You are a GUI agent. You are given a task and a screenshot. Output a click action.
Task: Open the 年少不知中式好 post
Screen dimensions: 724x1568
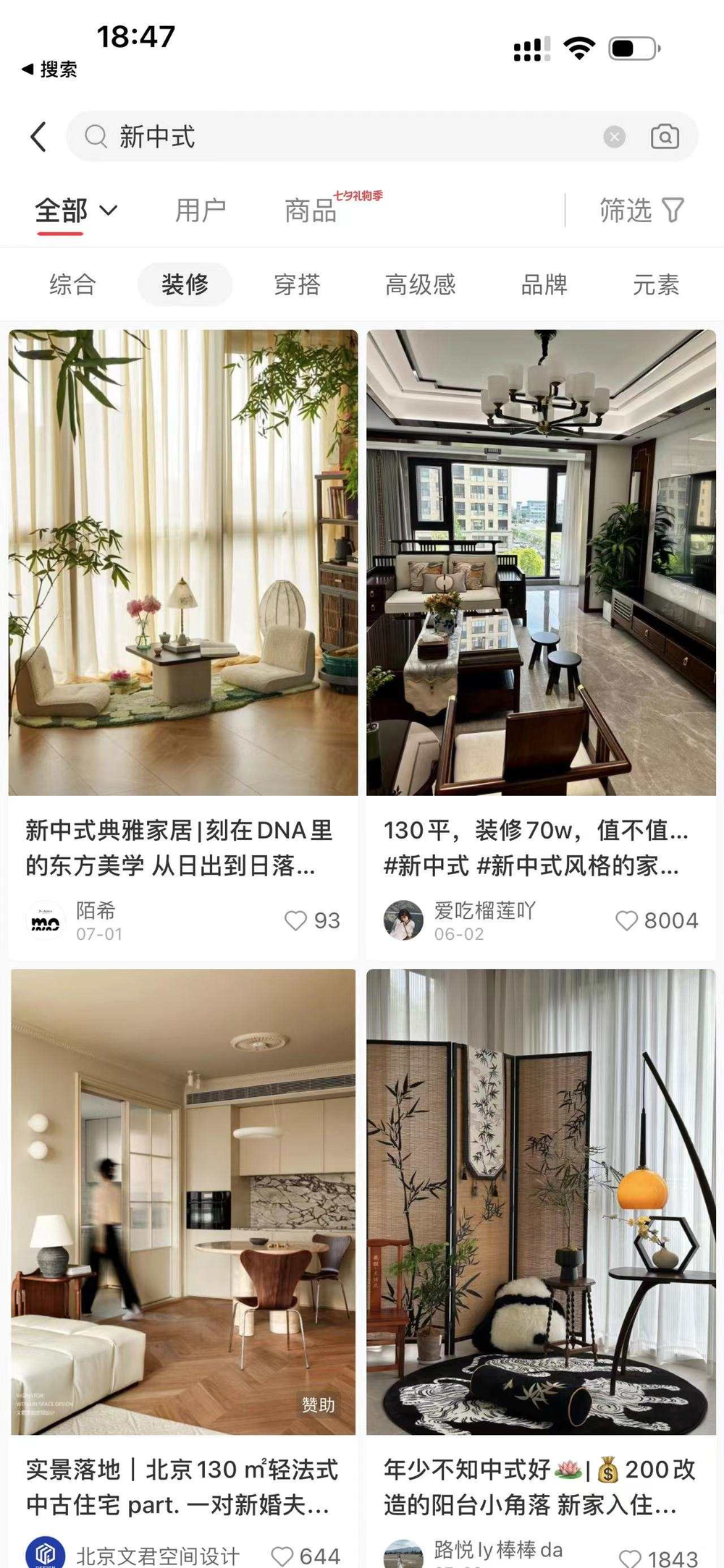tap(541, 1201)
